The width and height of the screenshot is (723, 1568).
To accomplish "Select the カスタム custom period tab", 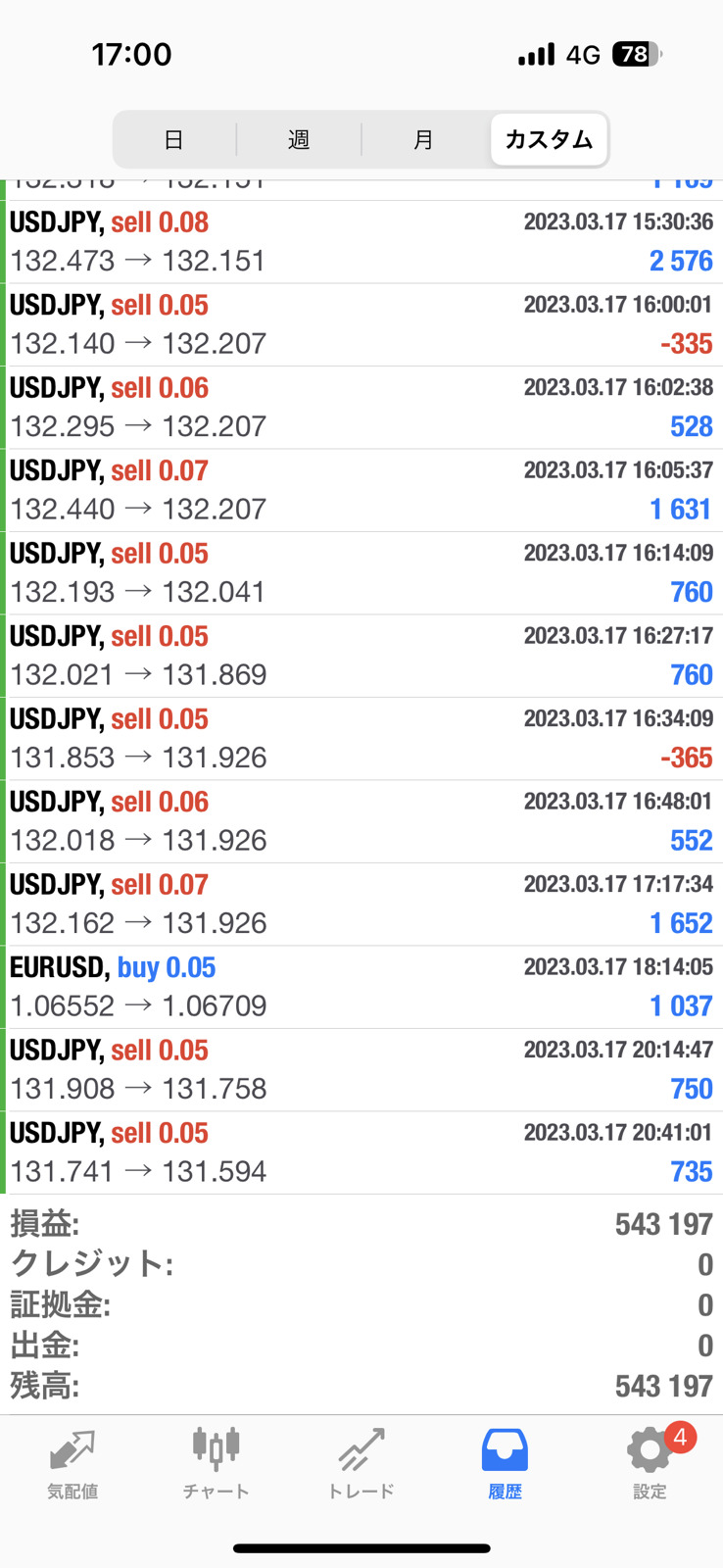I will (549, 139).
